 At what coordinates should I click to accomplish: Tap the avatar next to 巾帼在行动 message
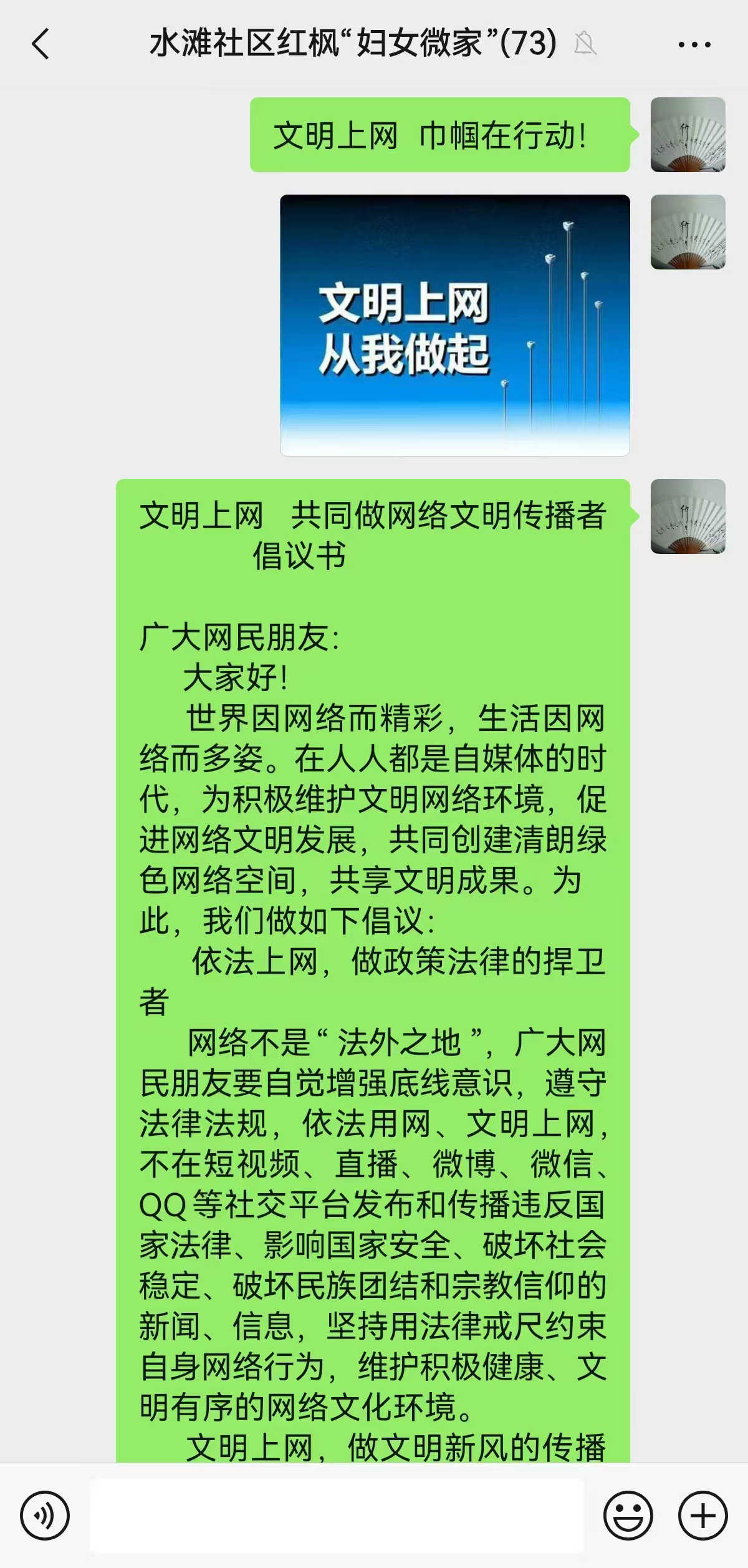688,135
